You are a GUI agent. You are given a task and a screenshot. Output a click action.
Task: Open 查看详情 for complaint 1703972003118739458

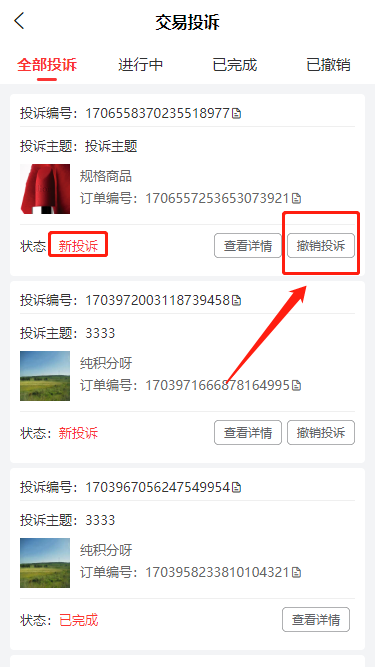[248, 433]
